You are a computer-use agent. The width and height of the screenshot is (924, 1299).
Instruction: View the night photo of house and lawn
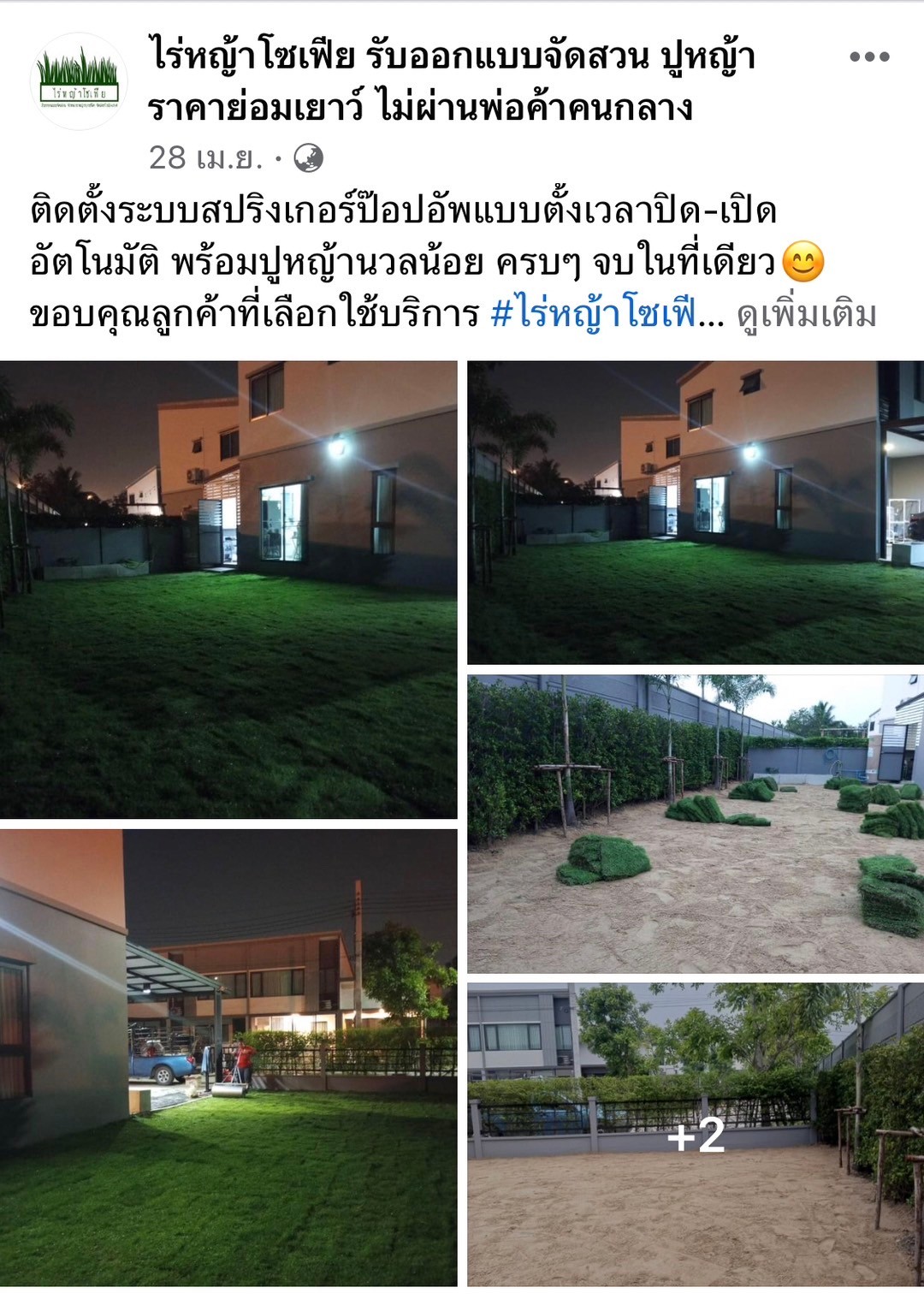pos(695,512)
